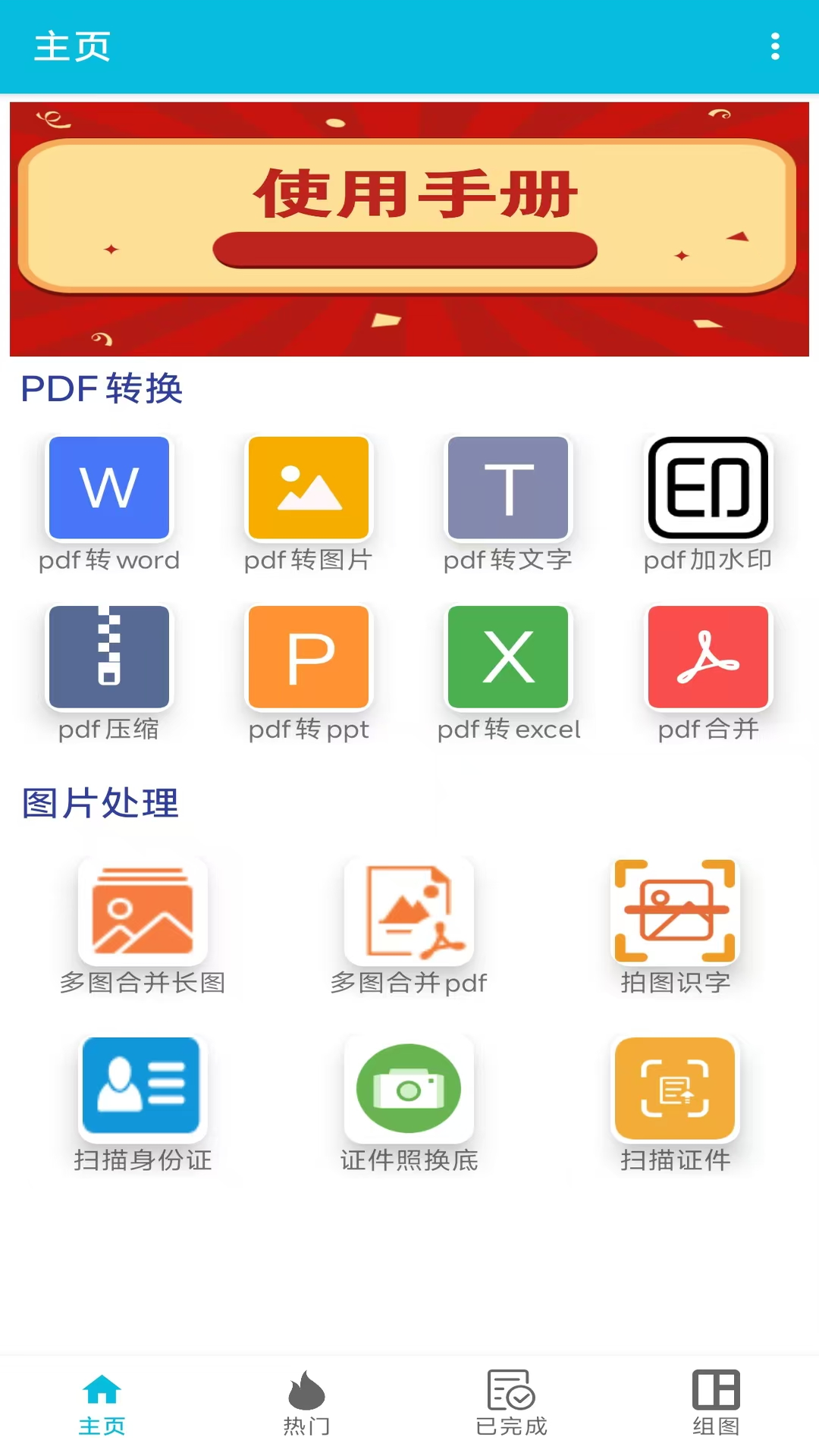
Task: Open the 多图合并长图 tool
Action: point(143,912)
